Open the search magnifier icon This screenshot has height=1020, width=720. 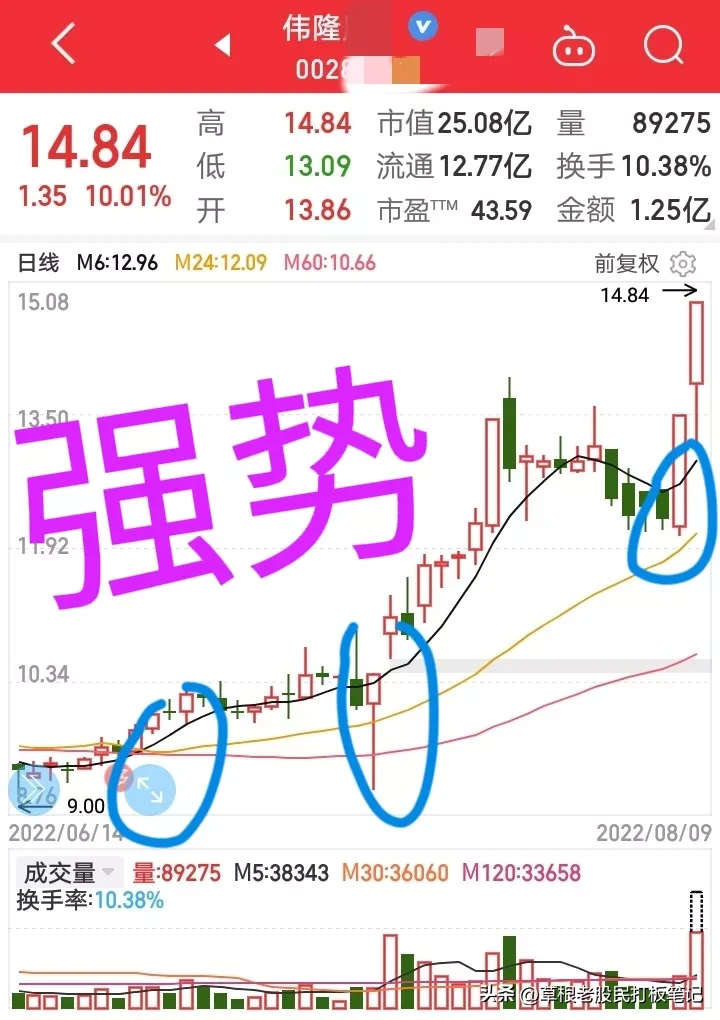pos(662,45)
